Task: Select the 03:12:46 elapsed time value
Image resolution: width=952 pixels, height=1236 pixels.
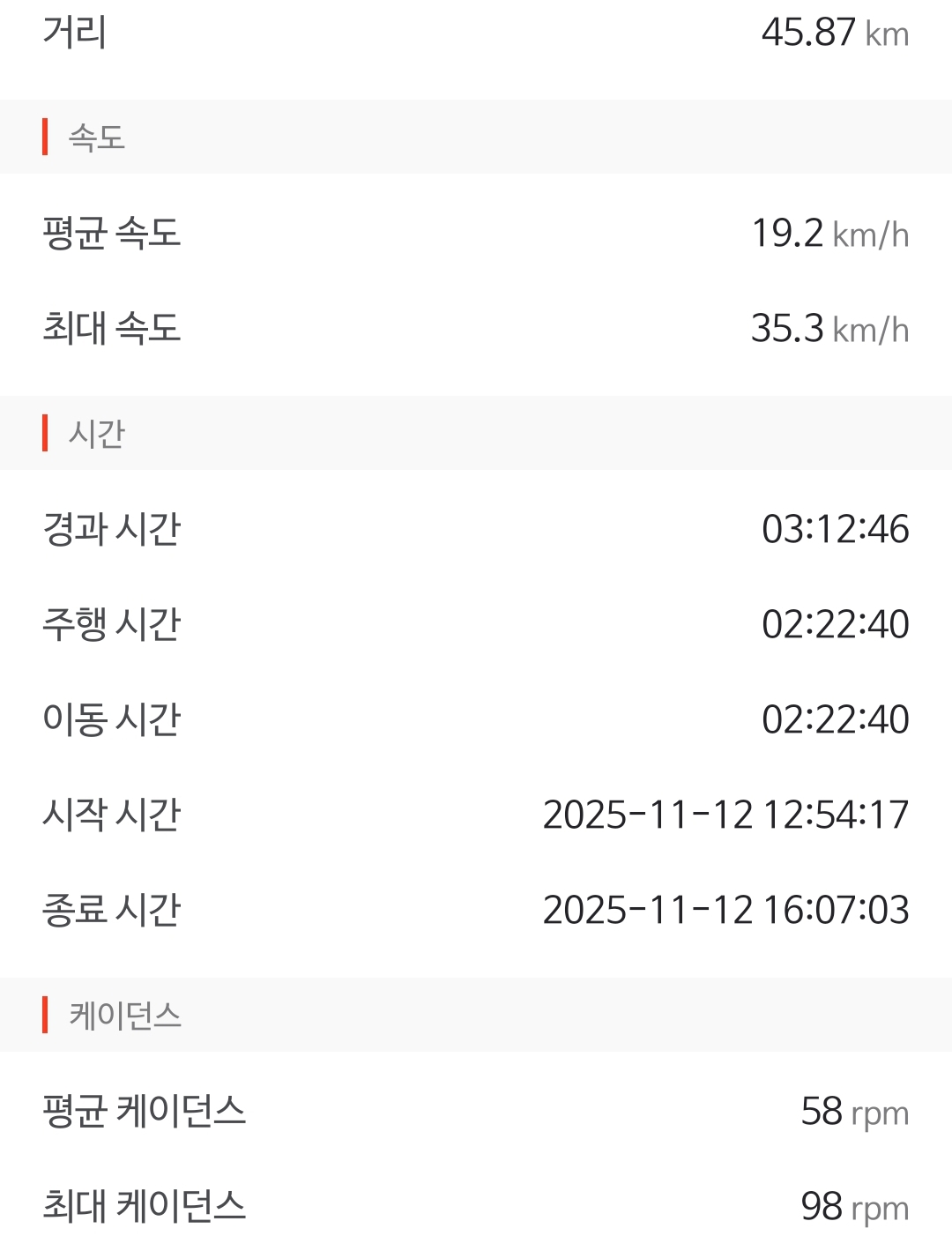Action: pyautogui.click(x=835, y=527)
